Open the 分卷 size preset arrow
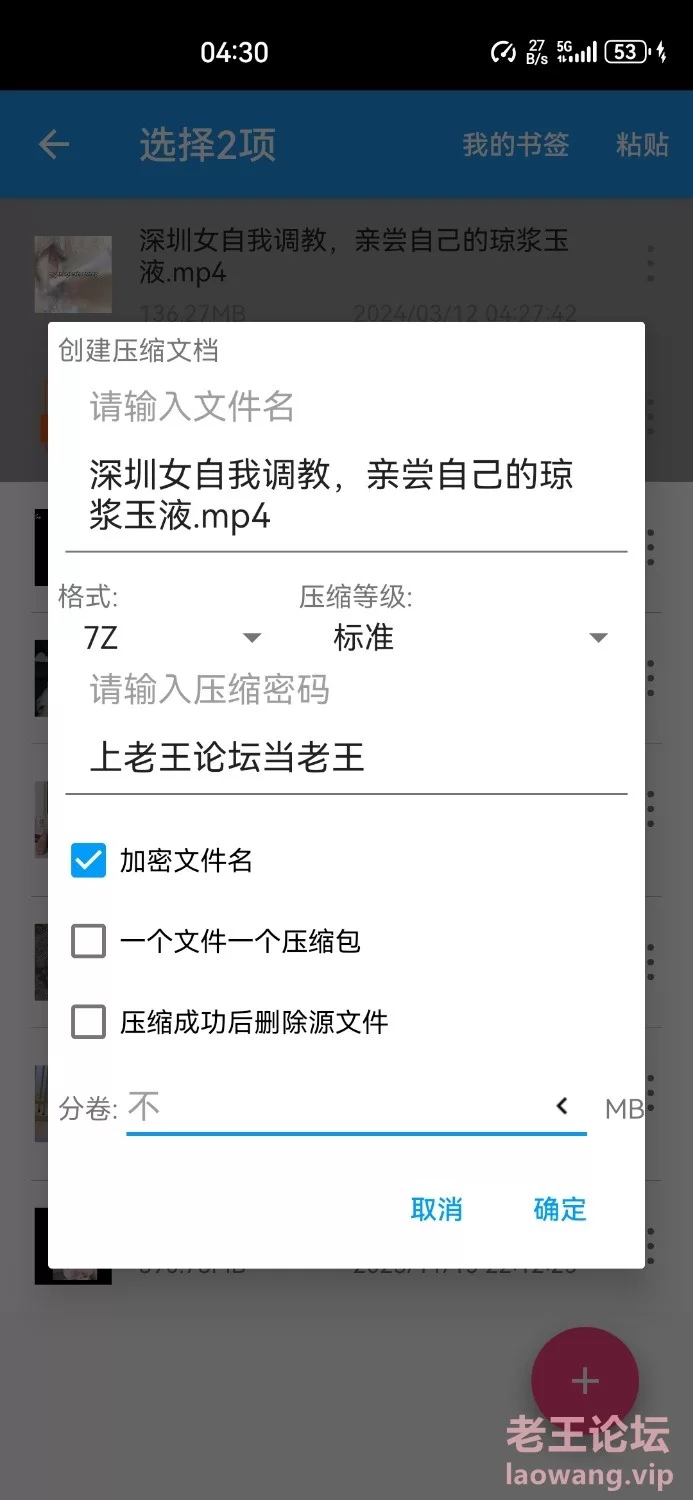 562,1106
